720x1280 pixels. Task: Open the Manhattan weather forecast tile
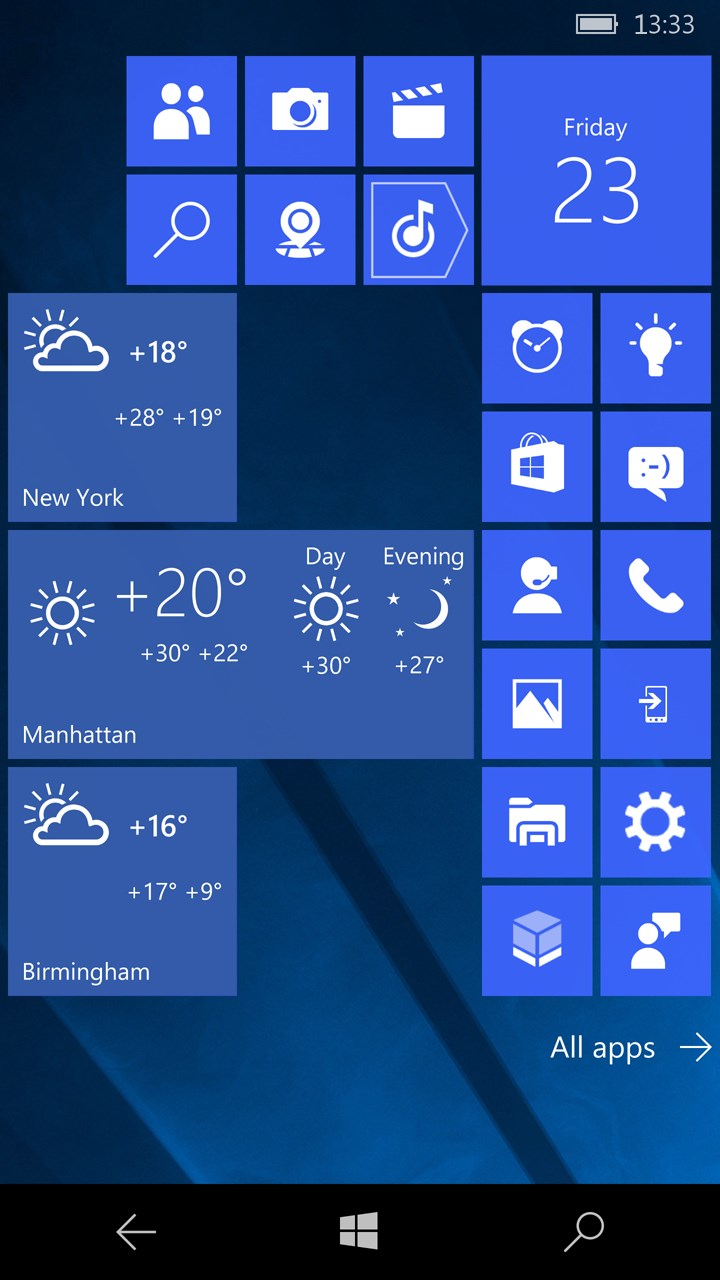click(x=240, y=643)
